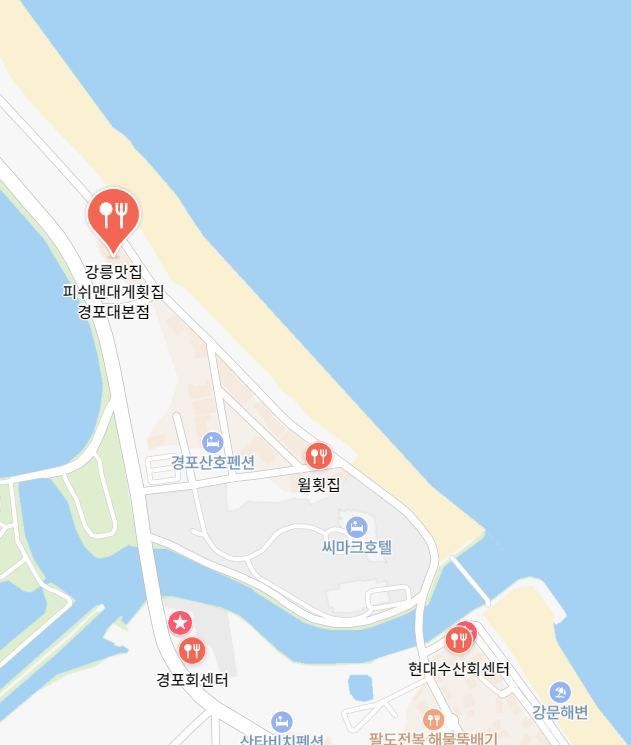Select the star marker above 경포회센터
631x745 pixels.
[x=179, y=623]
